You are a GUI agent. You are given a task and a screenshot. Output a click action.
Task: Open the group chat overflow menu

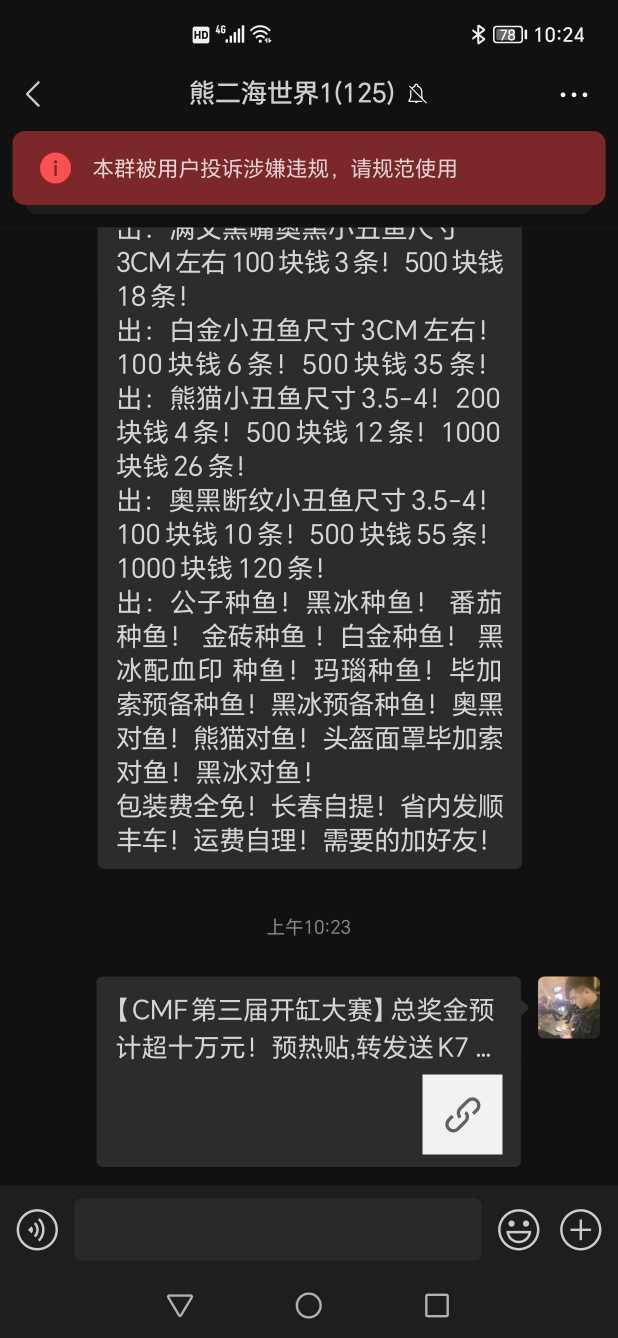click(x=574, y=95)
